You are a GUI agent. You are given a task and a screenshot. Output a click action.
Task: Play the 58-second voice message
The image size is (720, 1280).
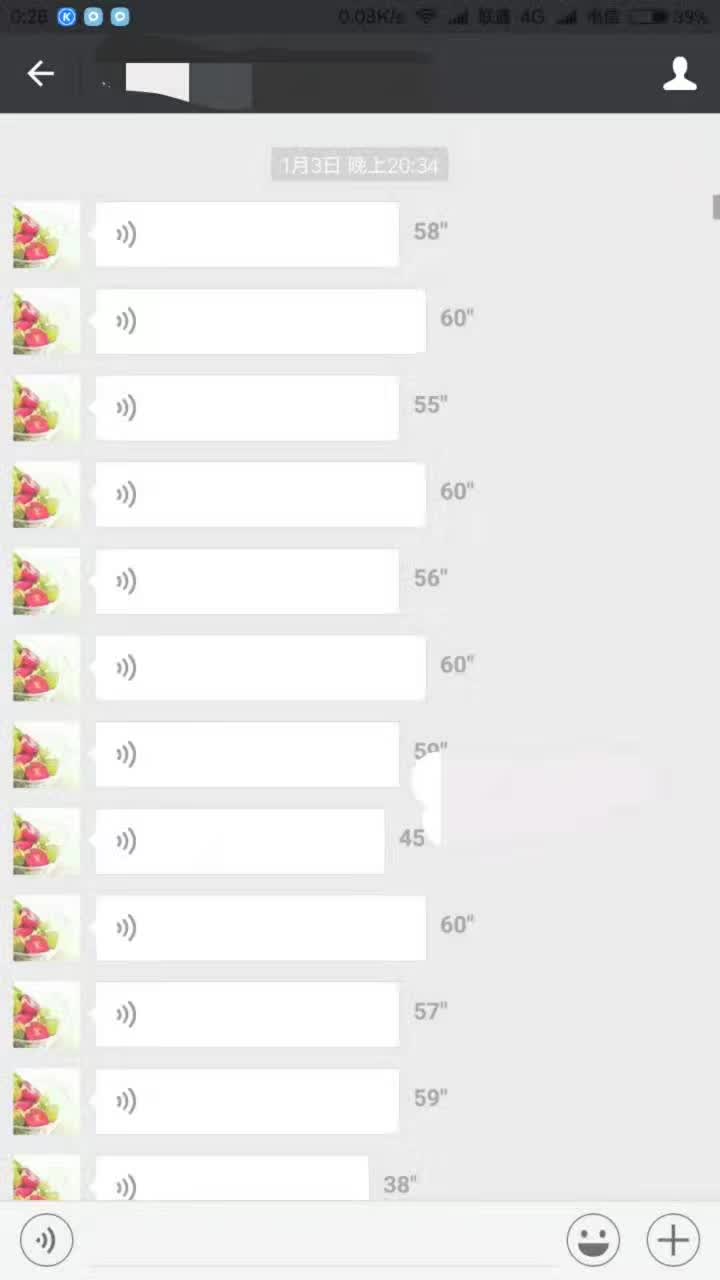tap(246, 234)
